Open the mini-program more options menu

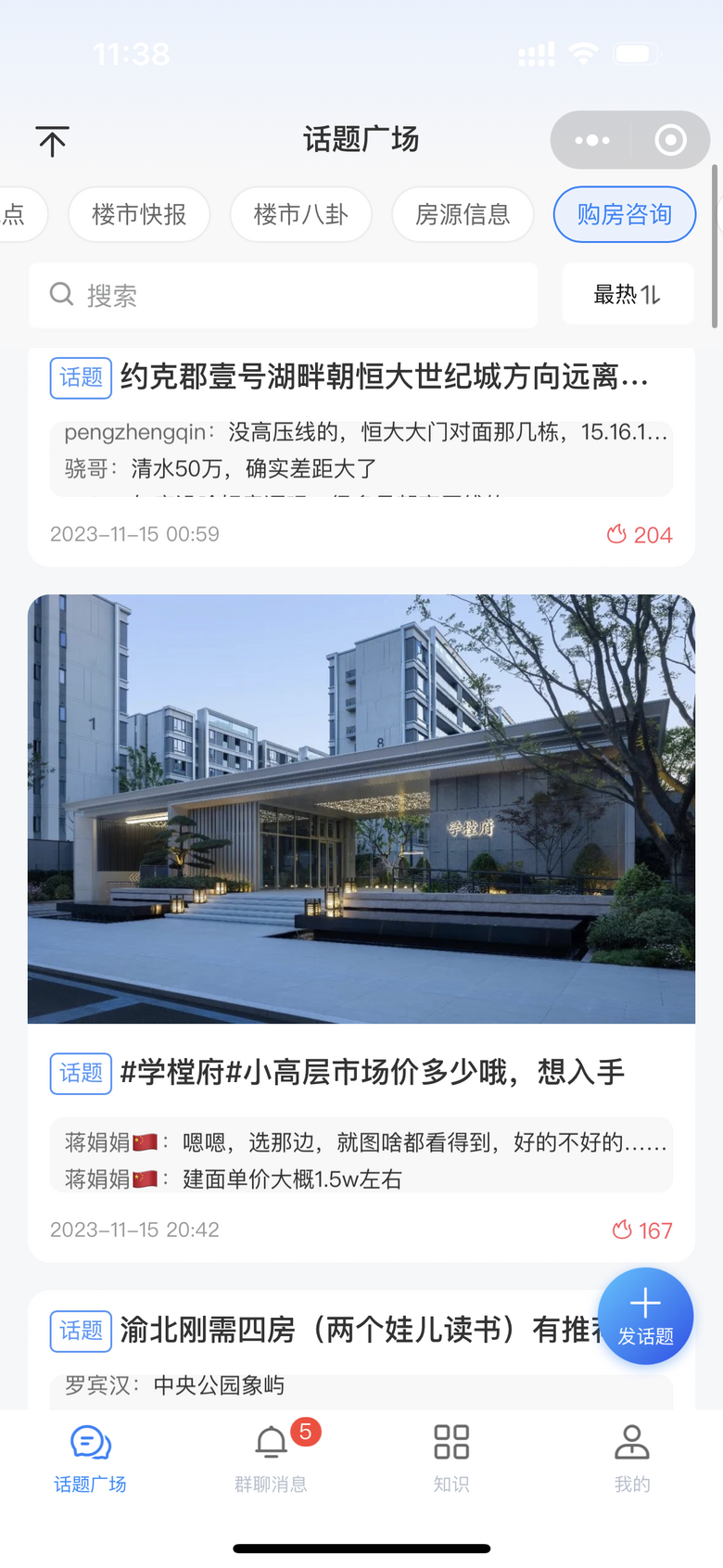[591, 140]
